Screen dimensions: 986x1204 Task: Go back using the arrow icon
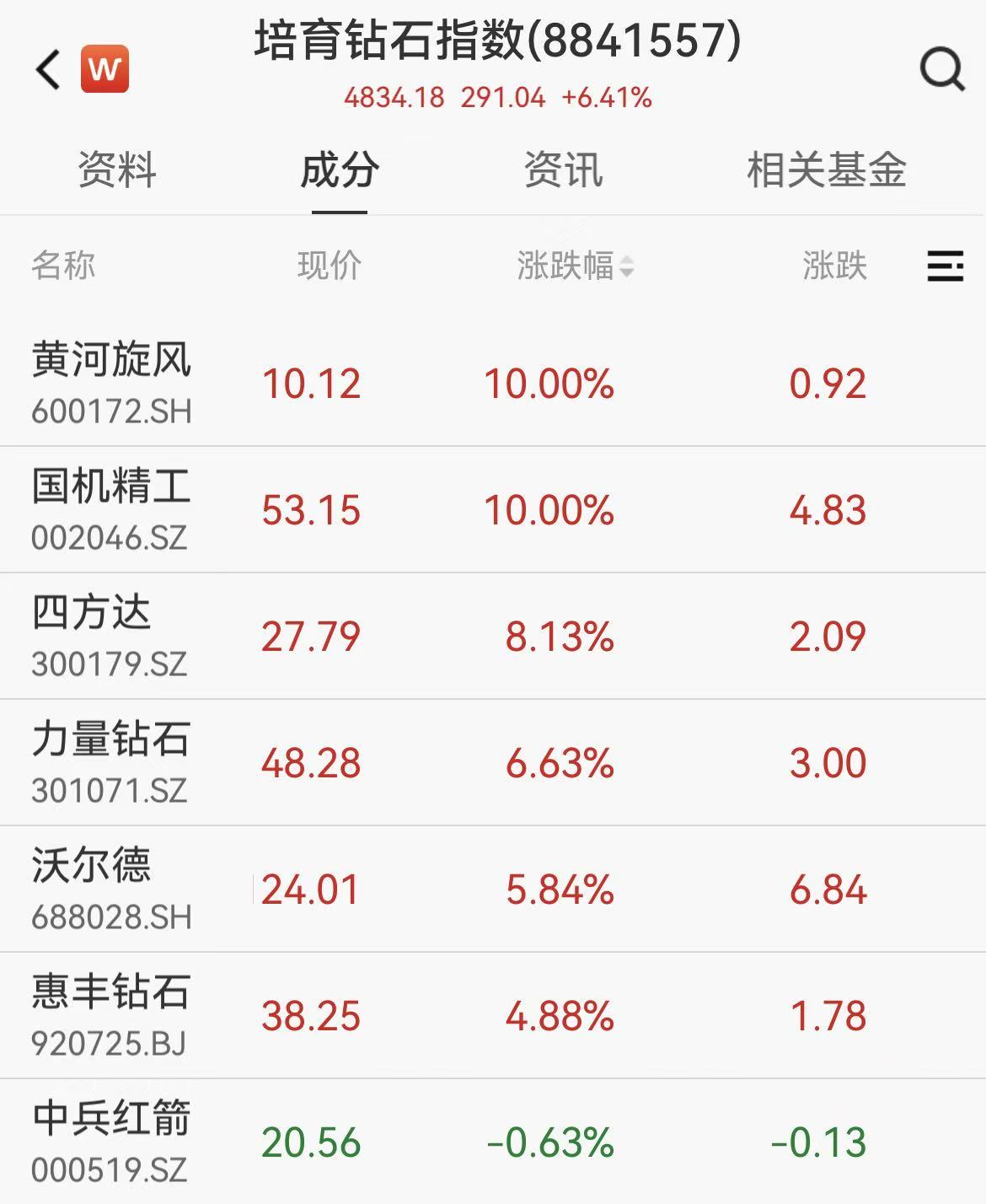click(x=48, y=69)
